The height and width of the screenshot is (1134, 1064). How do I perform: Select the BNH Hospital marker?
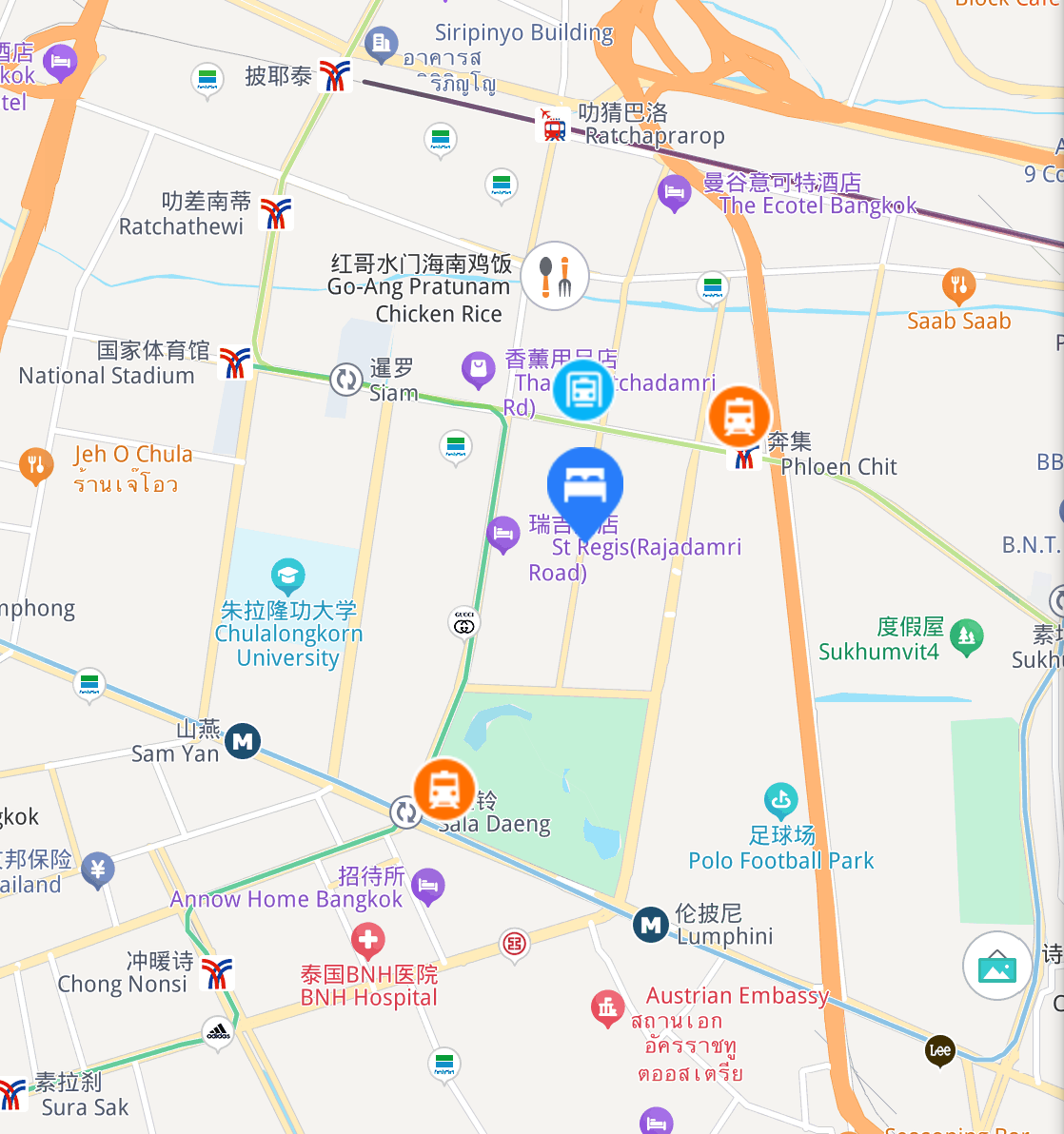(368, 941)
